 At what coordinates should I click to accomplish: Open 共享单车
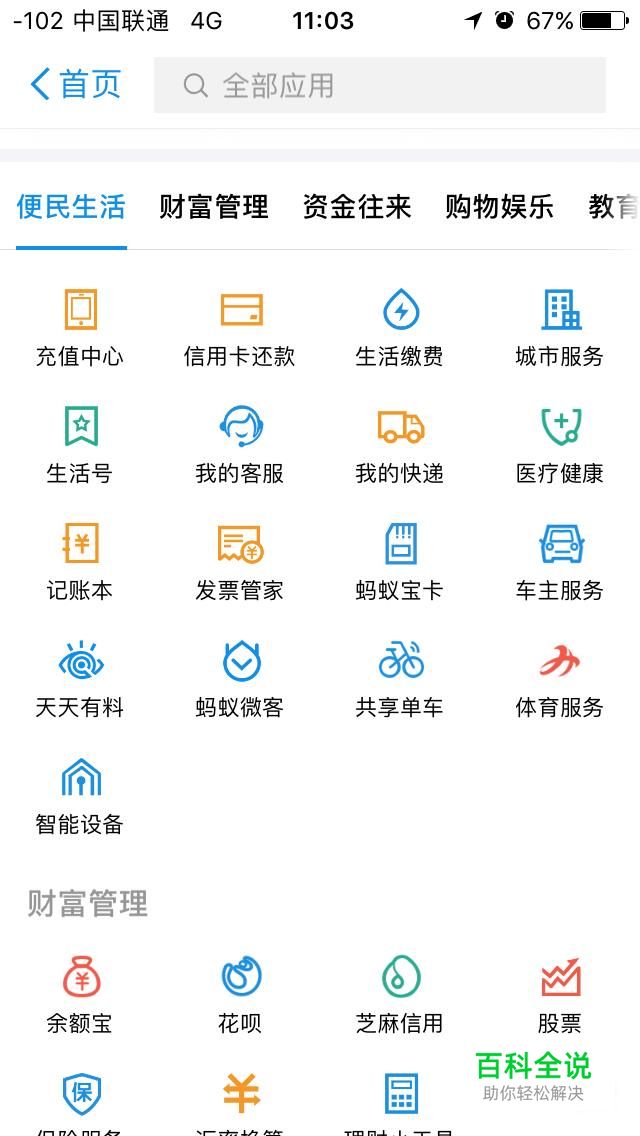point(400,678)
